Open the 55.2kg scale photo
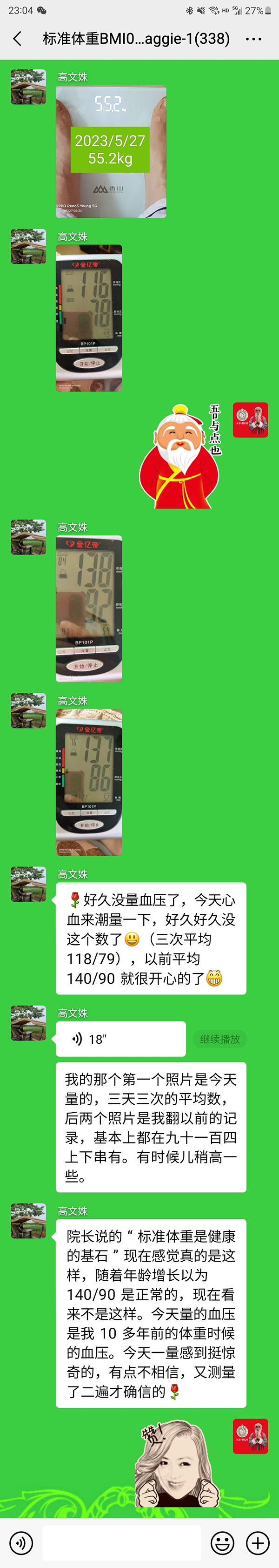The image size is (279, 1568). [111, 152]
